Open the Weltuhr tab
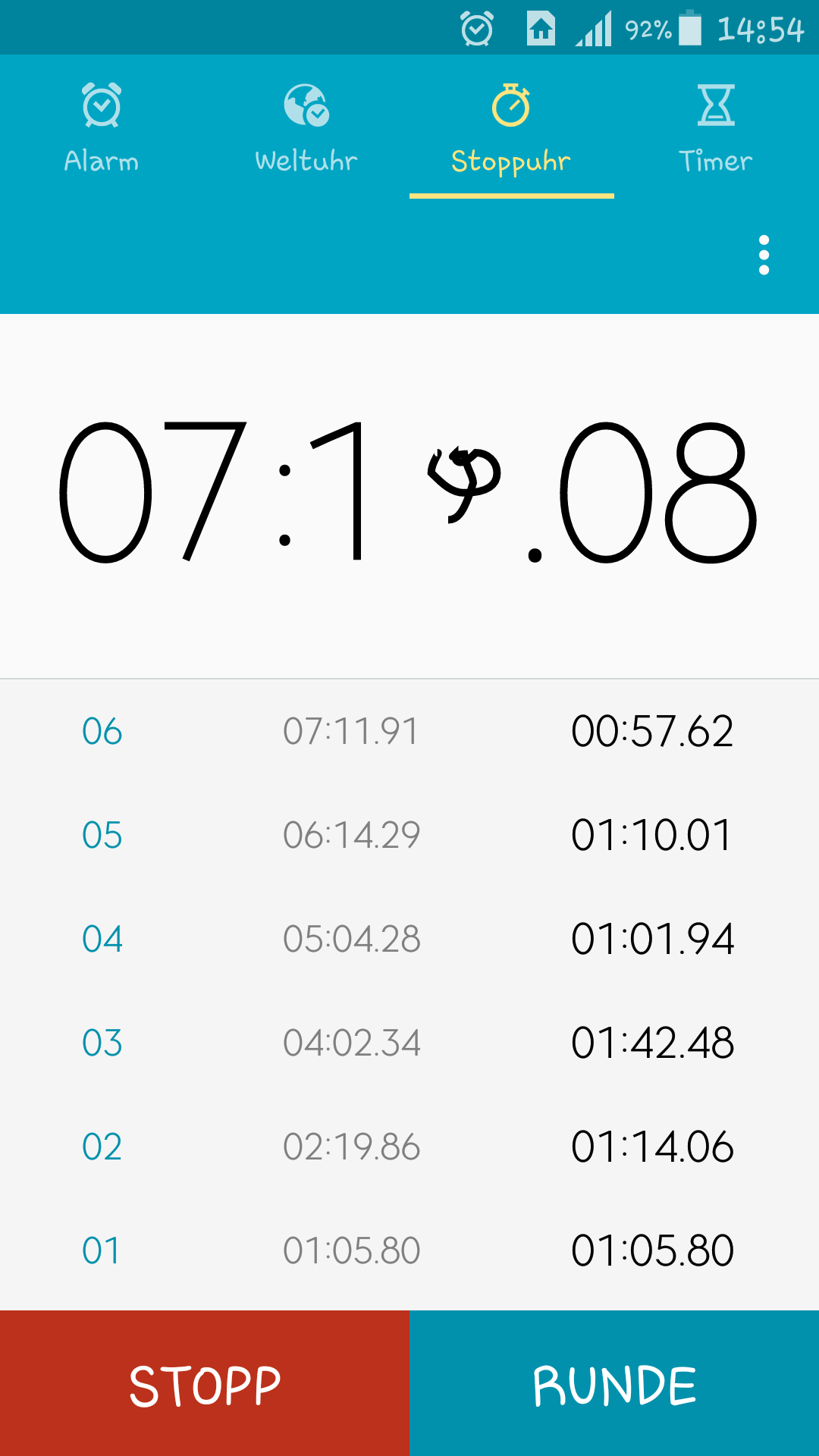819x1456 pixels. [x=306, y=127]
